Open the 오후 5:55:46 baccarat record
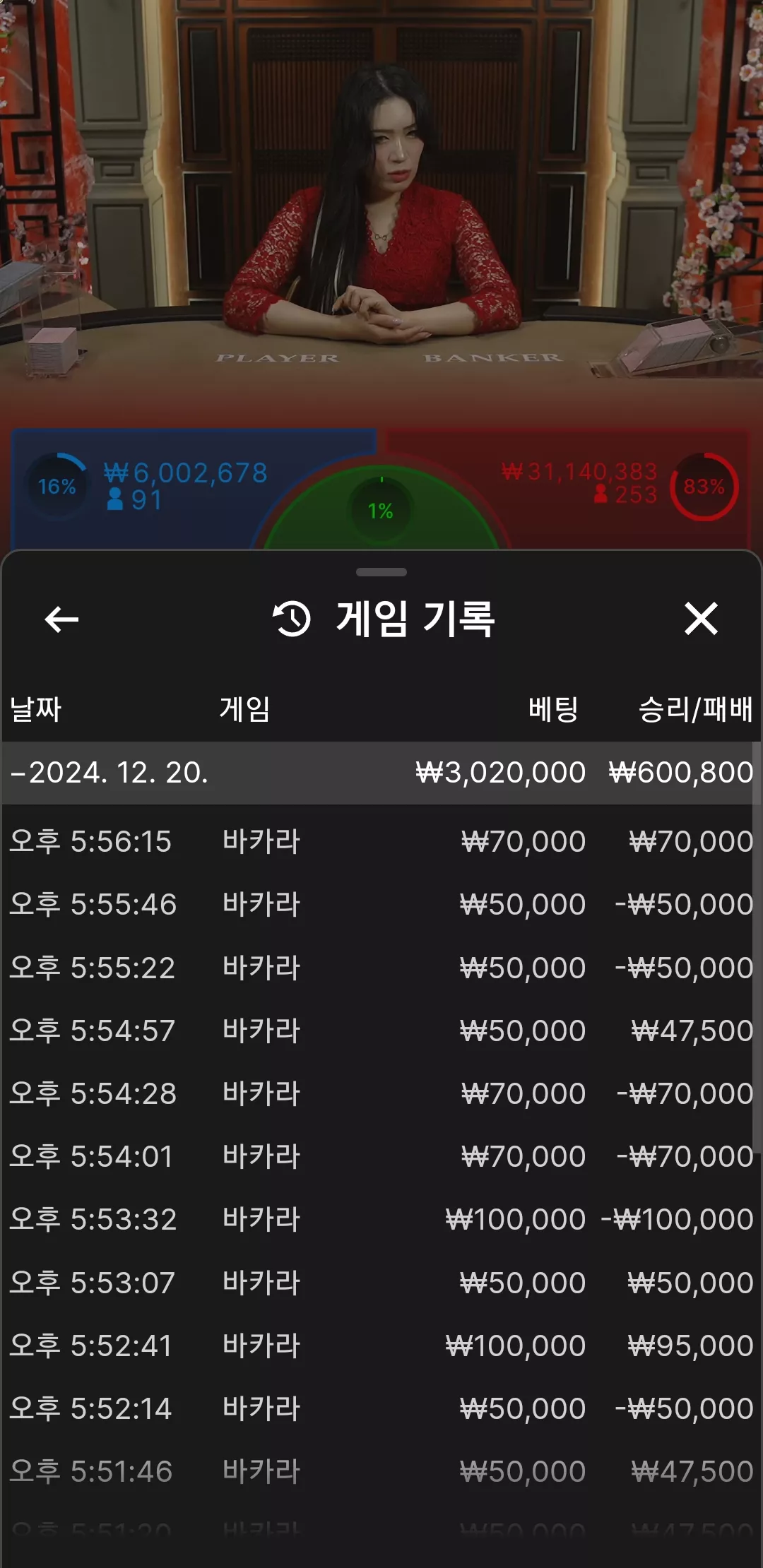Image resolution: width=763 pixels, height=1568 pixels. (x=381, y=904)
